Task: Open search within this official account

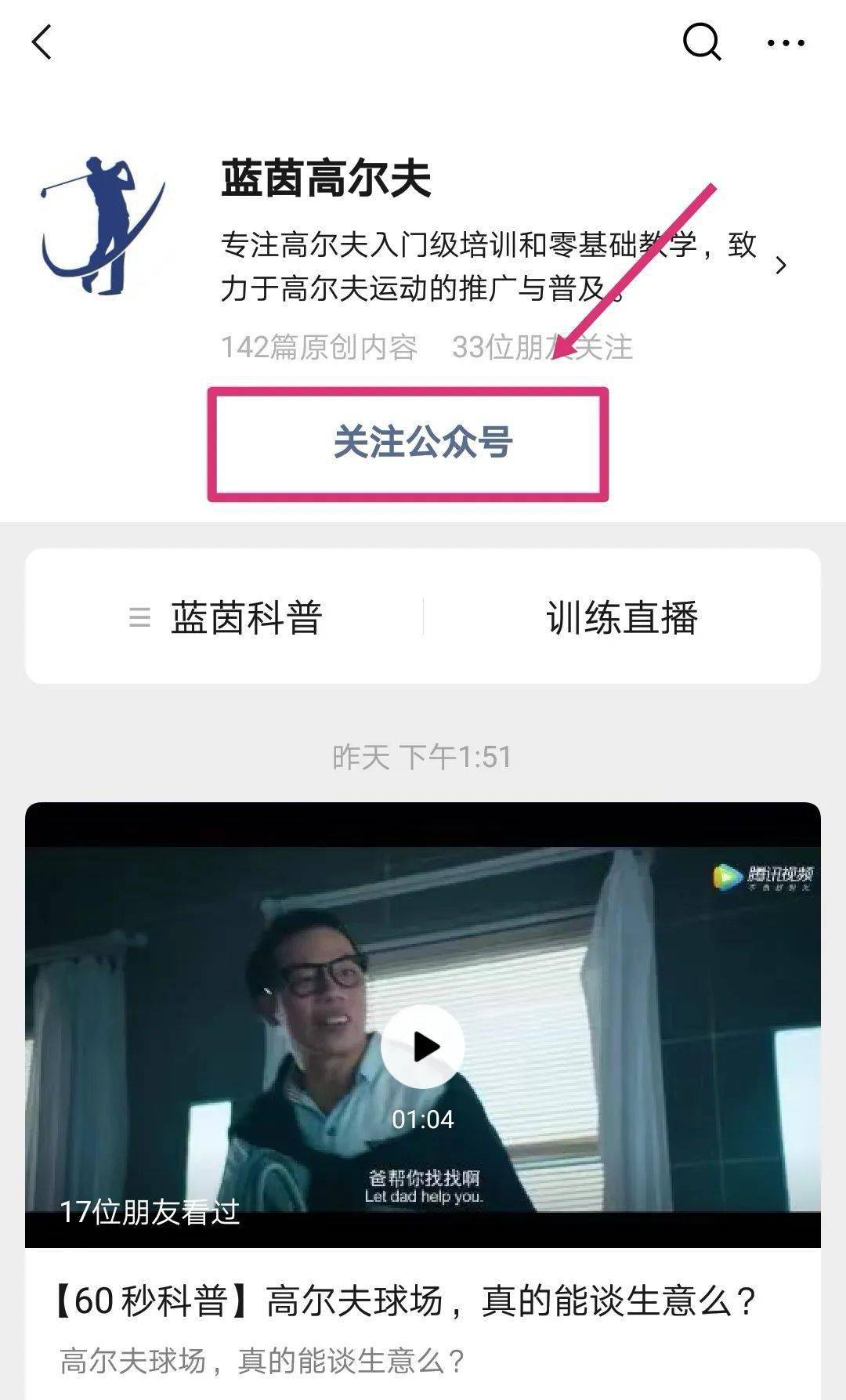Action: (x=701, y=42)
